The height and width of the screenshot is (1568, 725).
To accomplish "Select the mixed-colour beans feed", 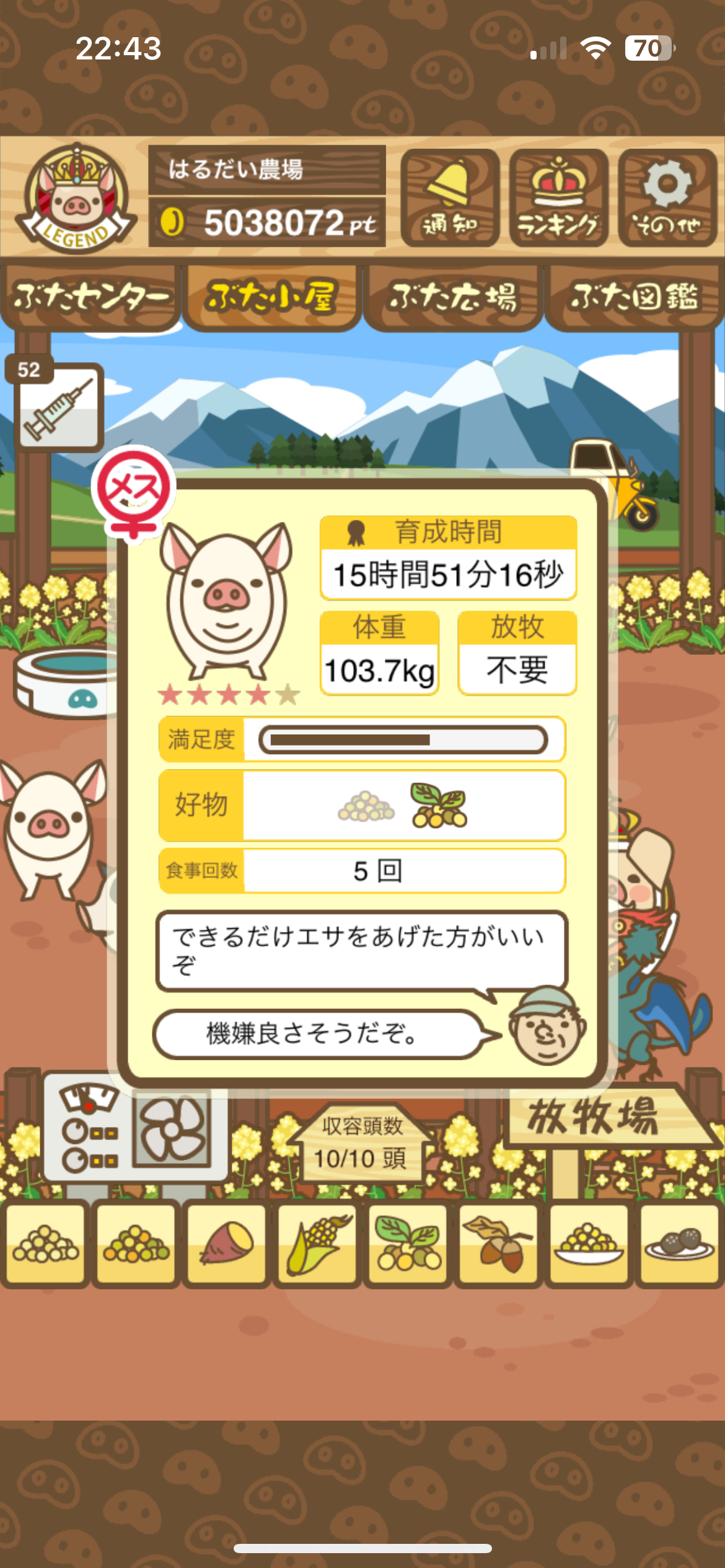I will 136,1244.
